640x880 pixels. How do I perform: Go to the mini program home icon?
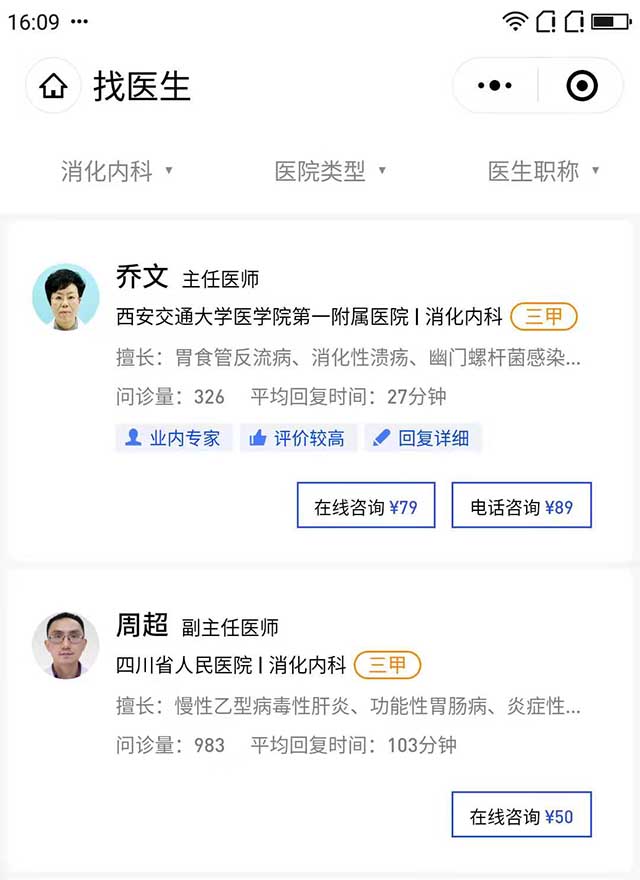tap(53, 86)
